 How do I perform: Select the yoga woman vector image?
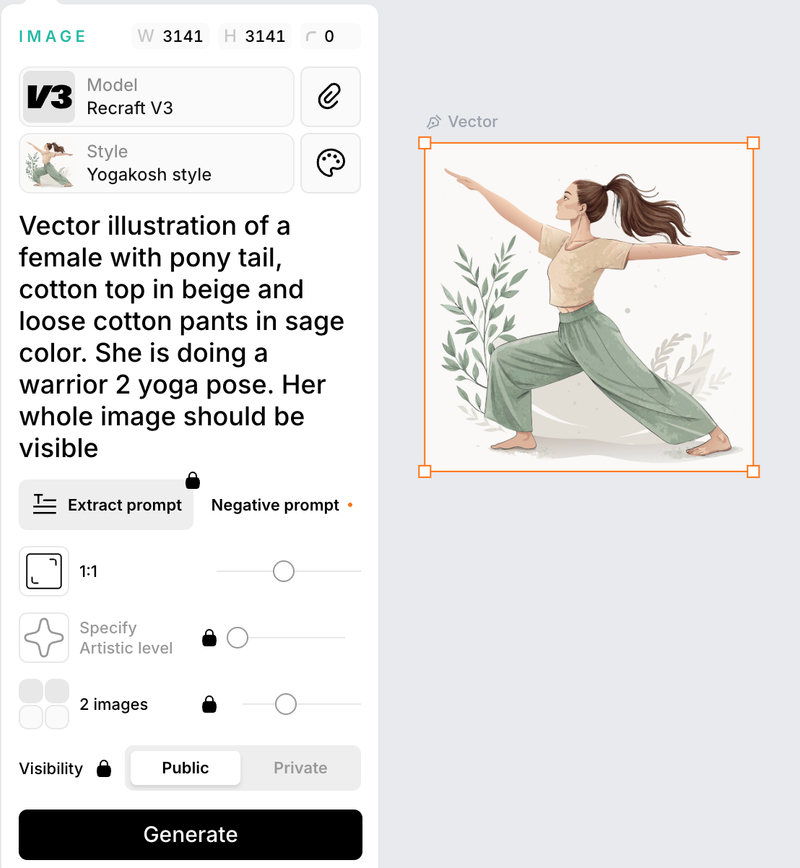click(x=588, y=307)
